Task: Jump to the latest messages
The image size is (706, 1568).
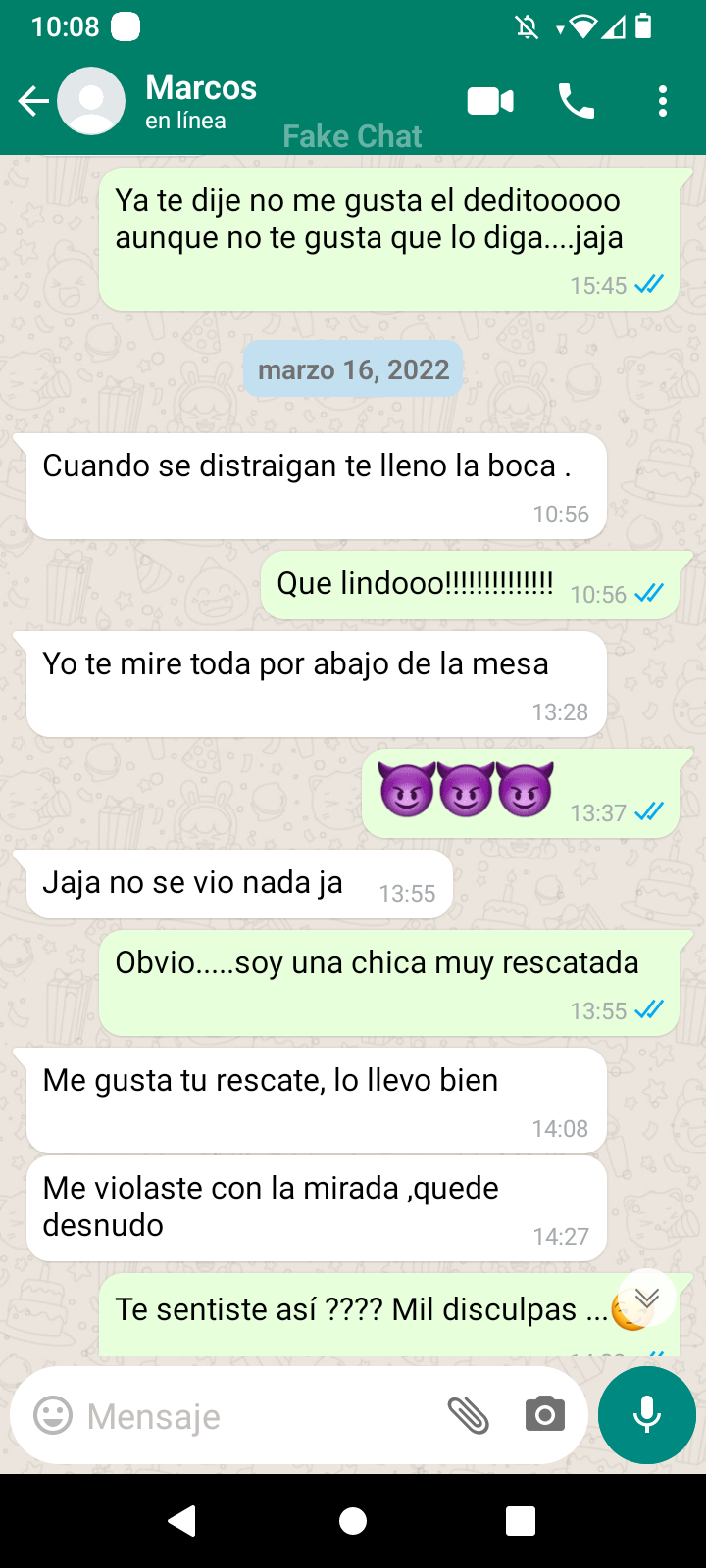Action: click(646, 1298)
